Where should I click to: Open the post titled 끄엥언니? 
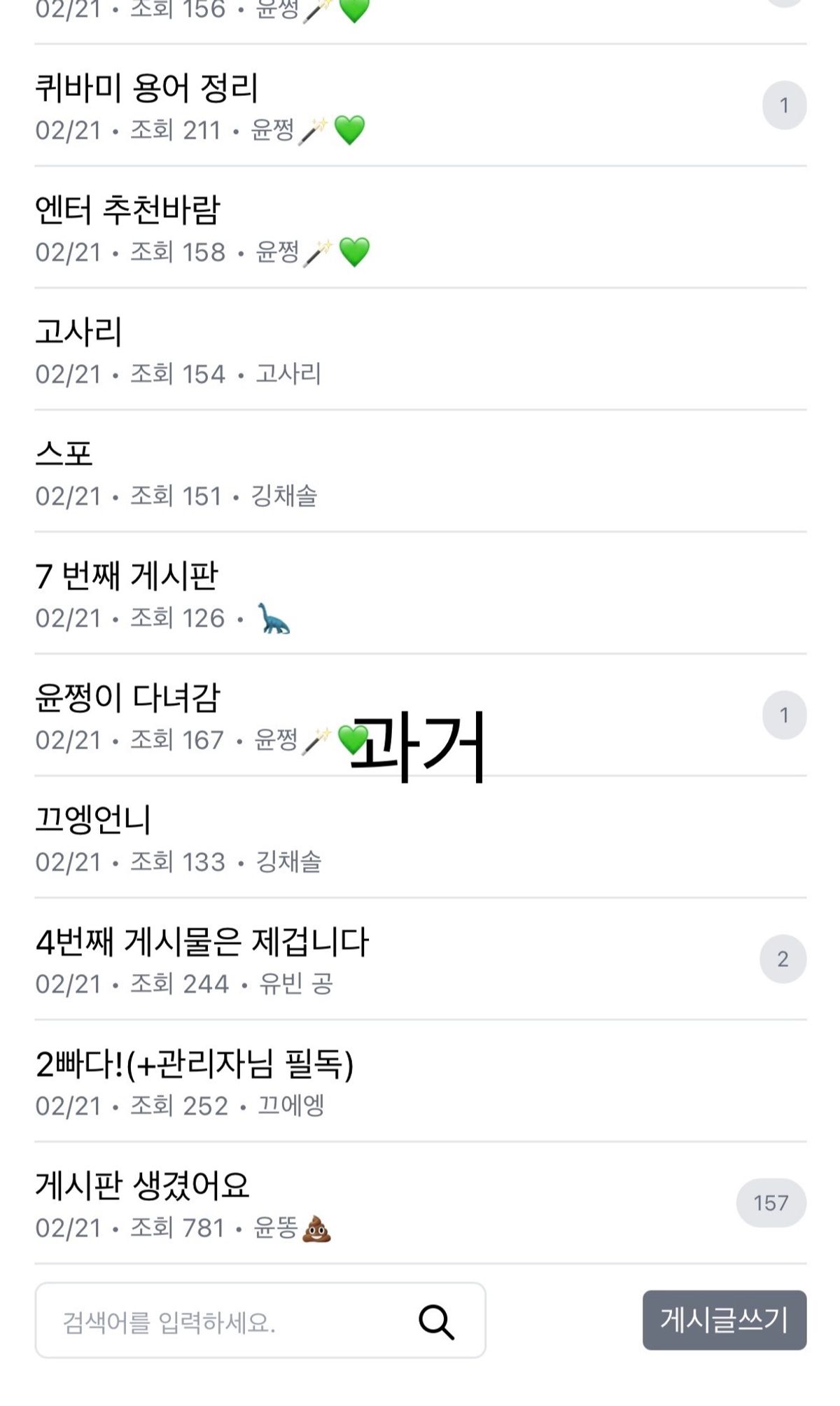coord(93,819)
